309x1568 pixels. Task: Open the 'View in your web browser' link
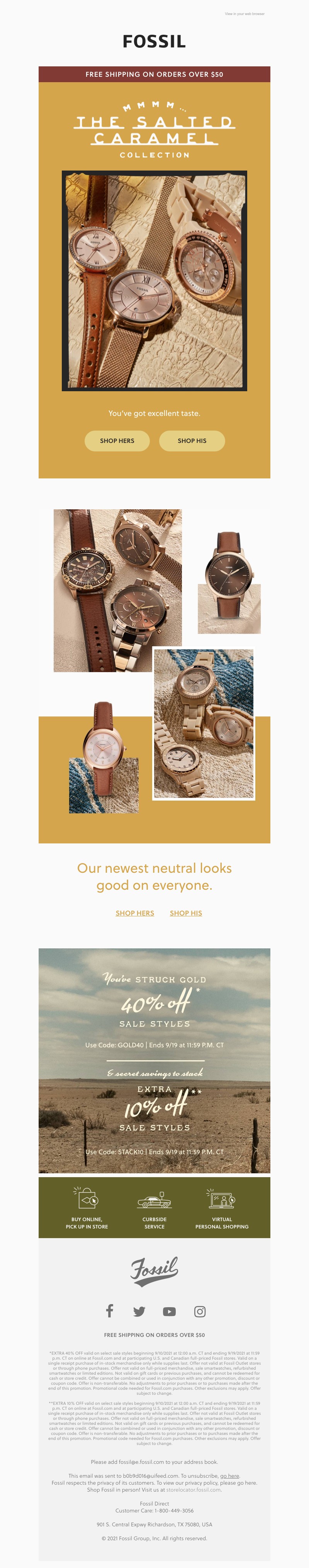click(x=244, y=14)
